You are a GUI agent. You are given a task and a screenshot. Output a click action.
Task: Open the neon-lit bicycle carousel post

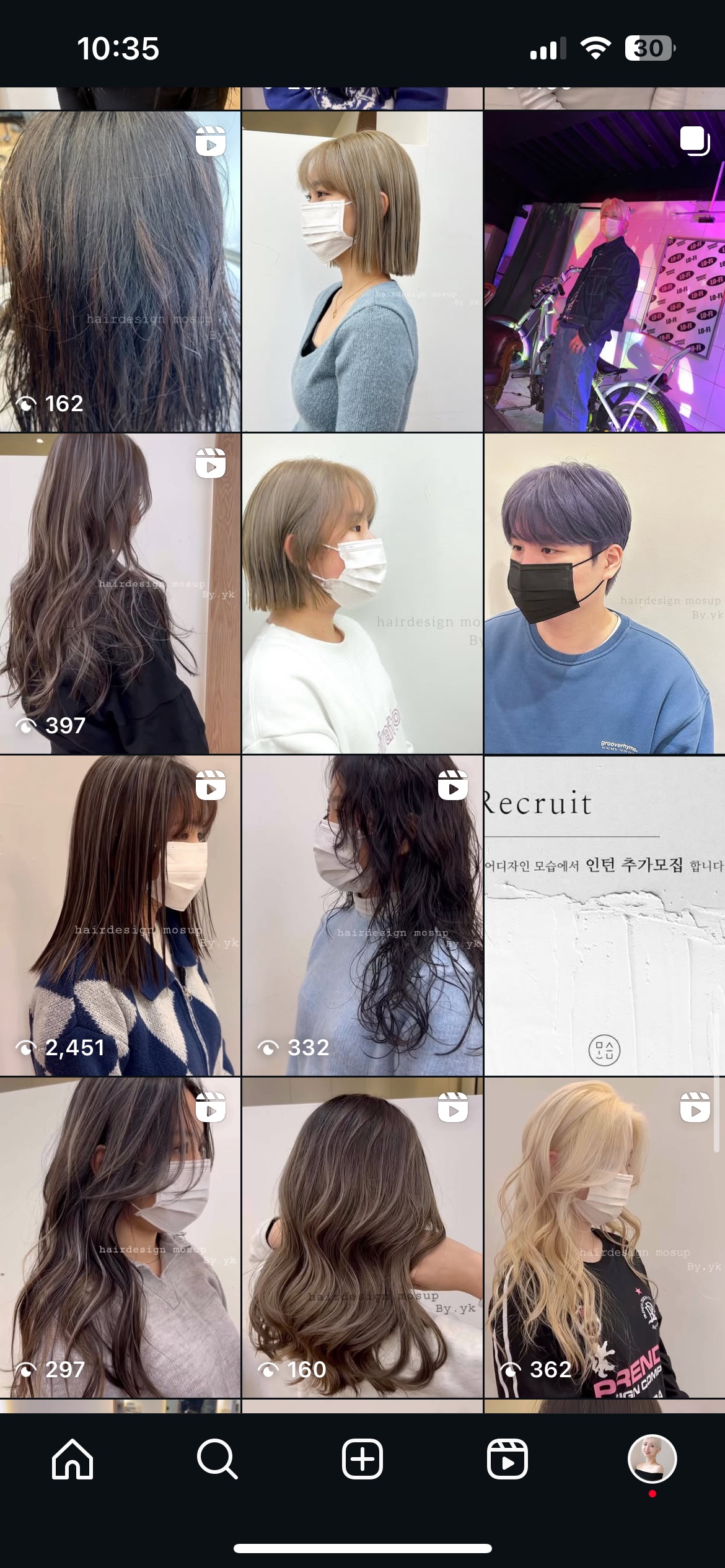pyautogui.click(x=604, y=271)
